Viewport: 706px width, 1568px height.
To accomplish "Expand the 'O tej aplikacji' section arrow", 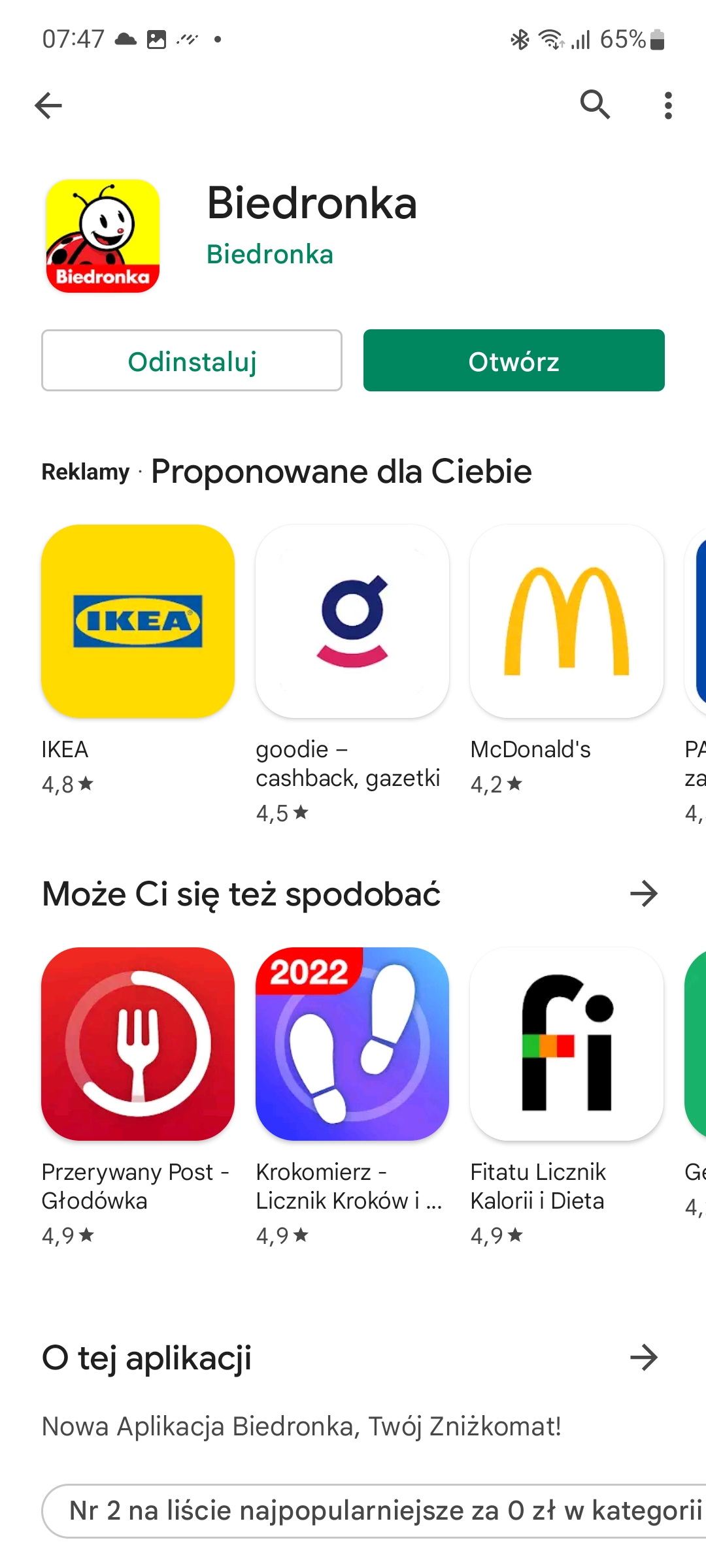I will 644,1358.
